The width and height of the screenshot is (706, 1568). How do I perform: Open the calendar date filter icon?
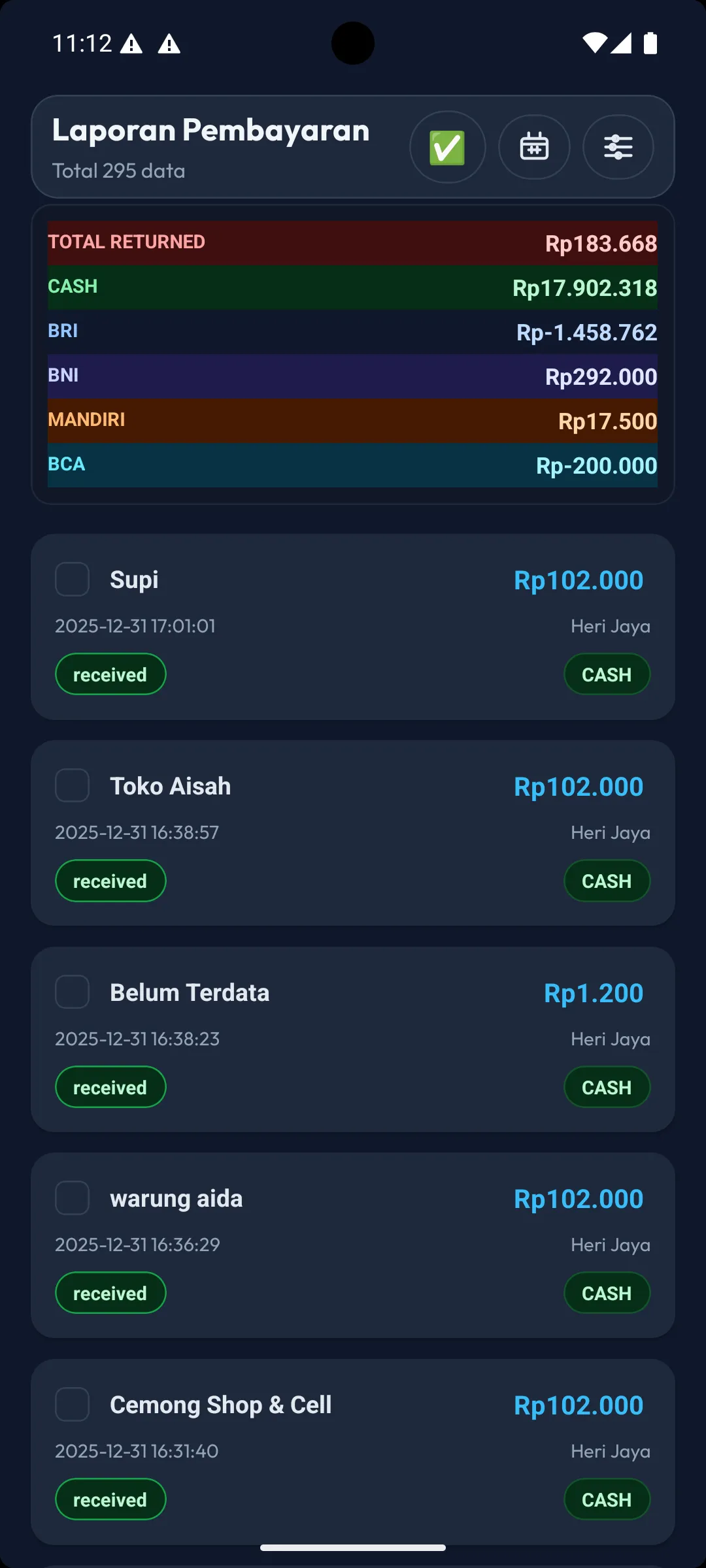(533, 147)
